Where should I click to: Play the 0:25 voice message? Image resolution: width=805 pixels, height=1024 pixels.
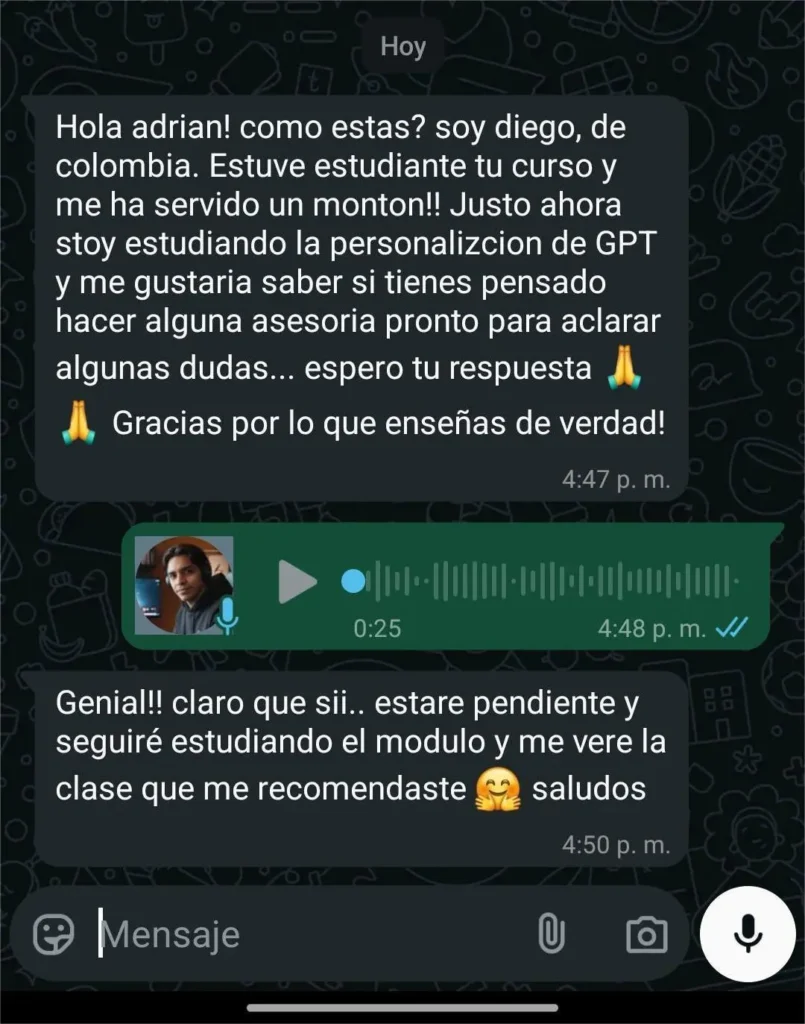coord(295,582)
